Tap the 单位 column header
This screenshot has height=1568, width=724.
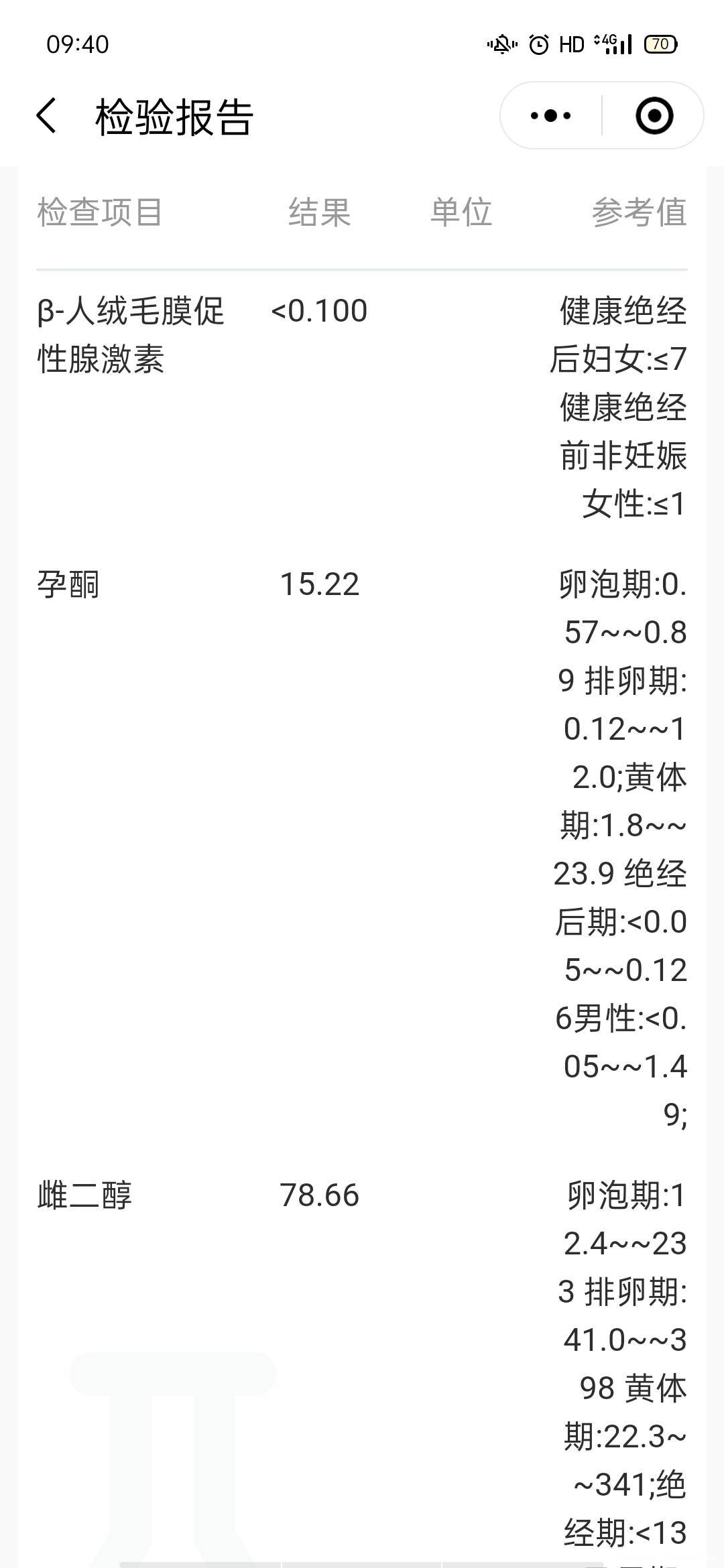click(462, 212)
